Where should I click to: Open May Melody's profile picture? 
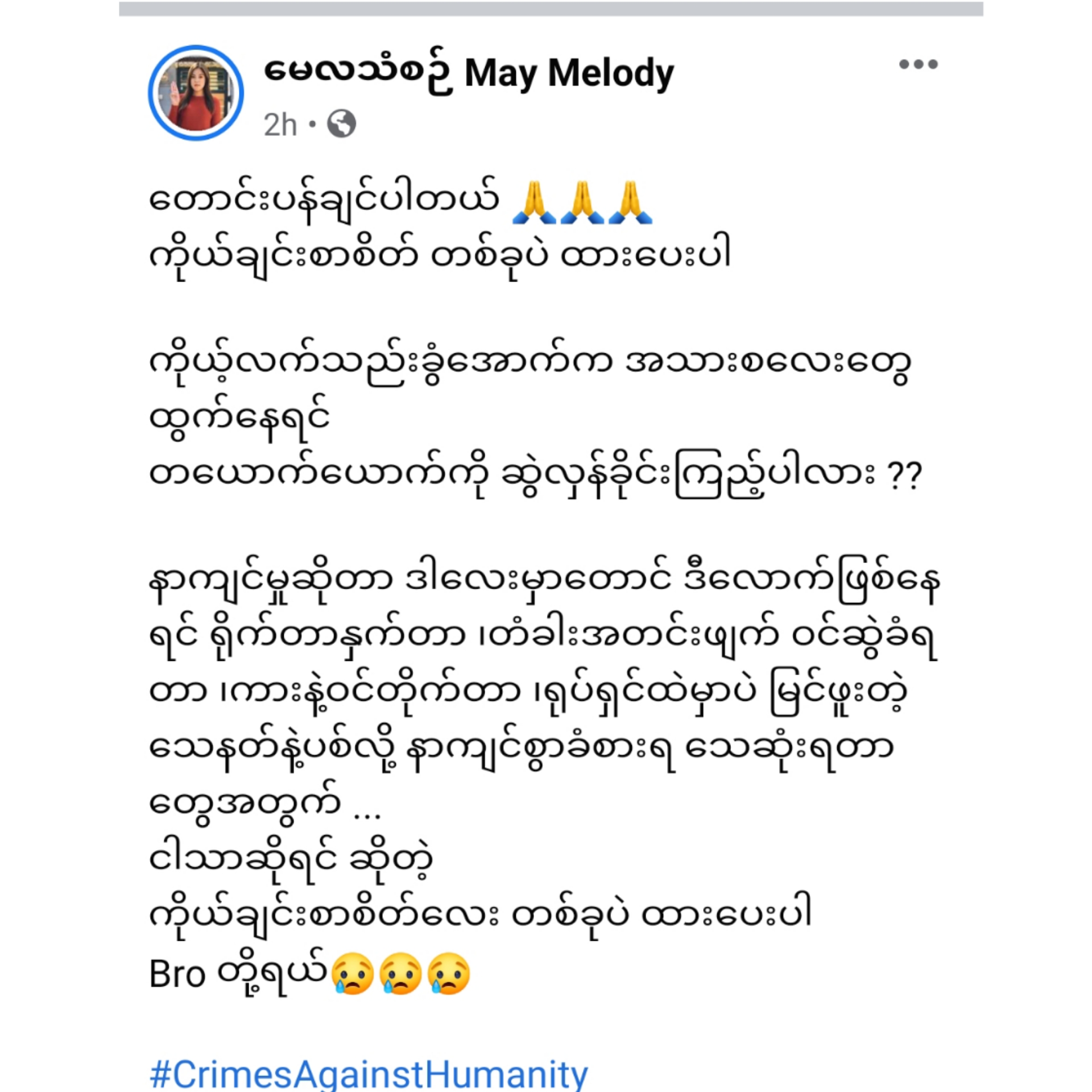[x=196, y=93]
